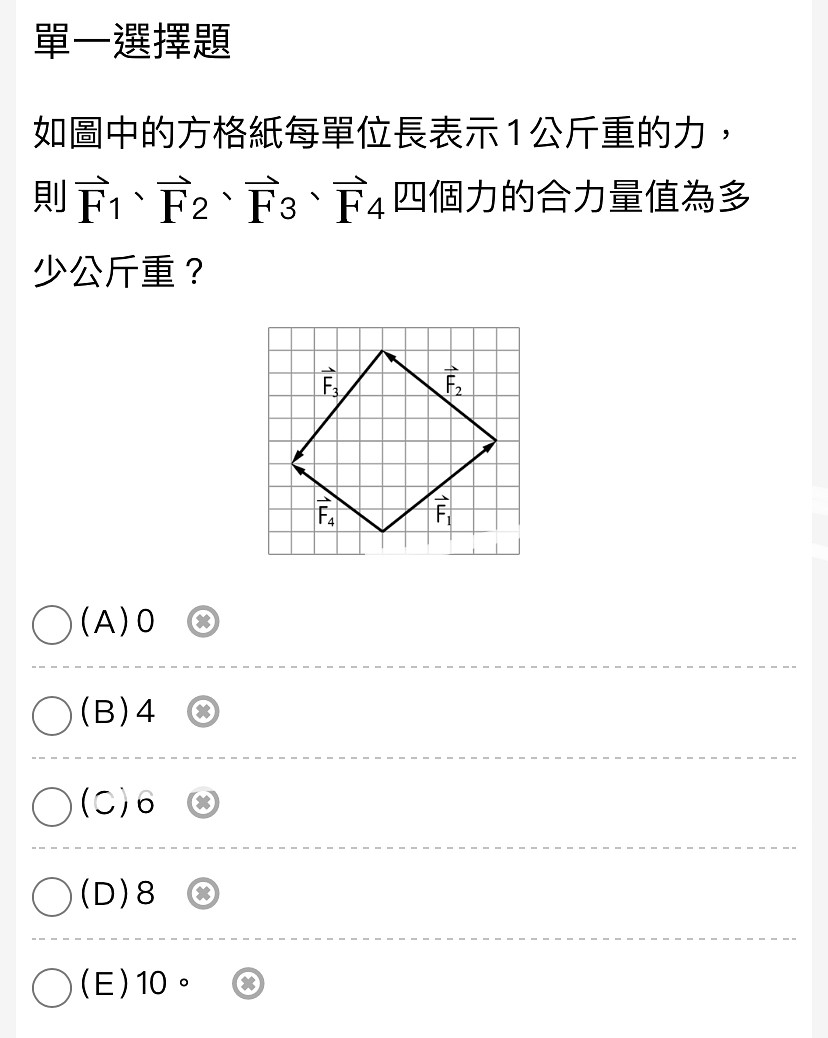Mark answer option (D) 8
The height and width of the screenshot is (1038, 828).
pos(52,895)
